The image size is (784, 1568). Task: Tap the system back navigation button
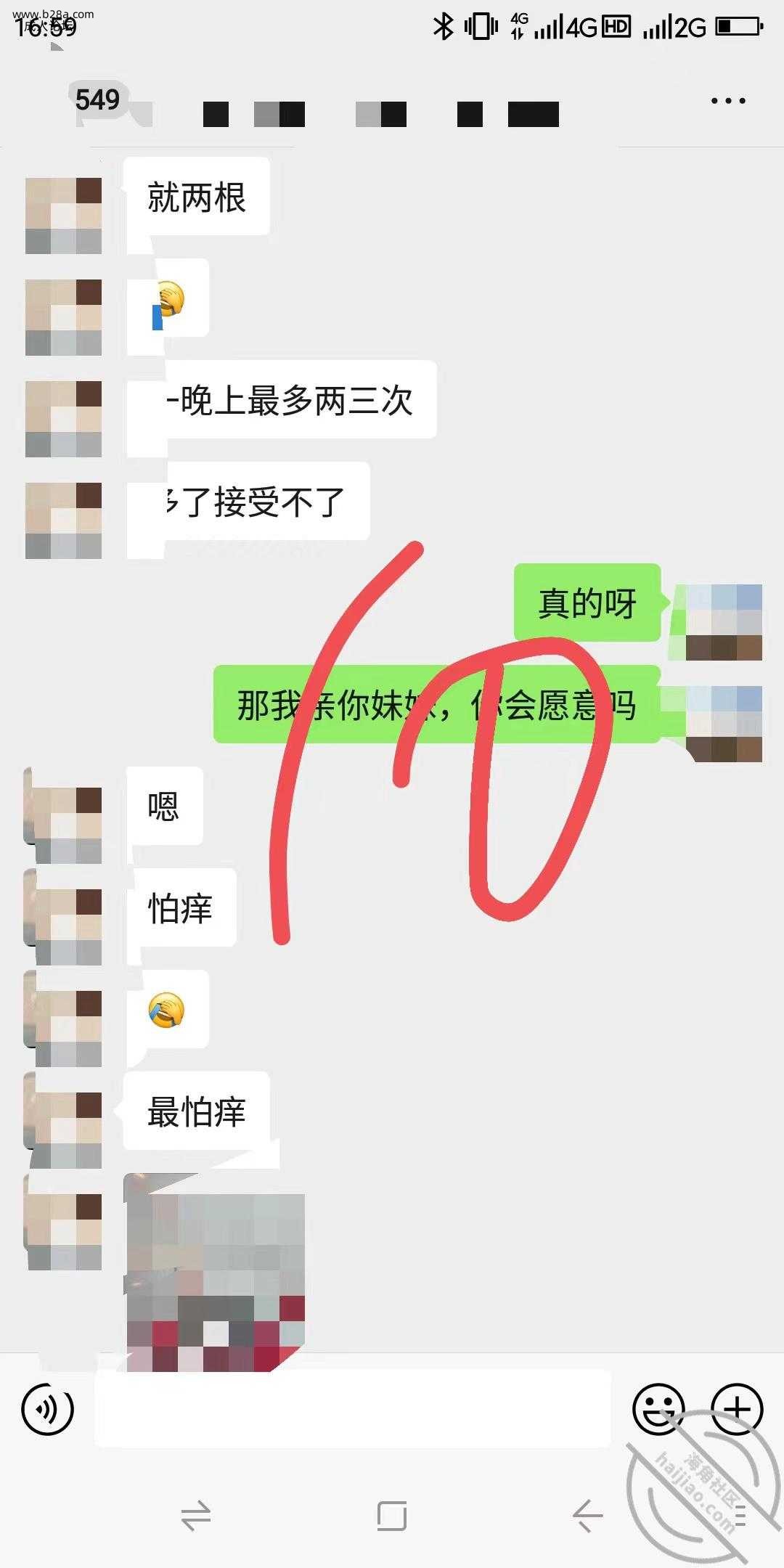point(588,1516)
